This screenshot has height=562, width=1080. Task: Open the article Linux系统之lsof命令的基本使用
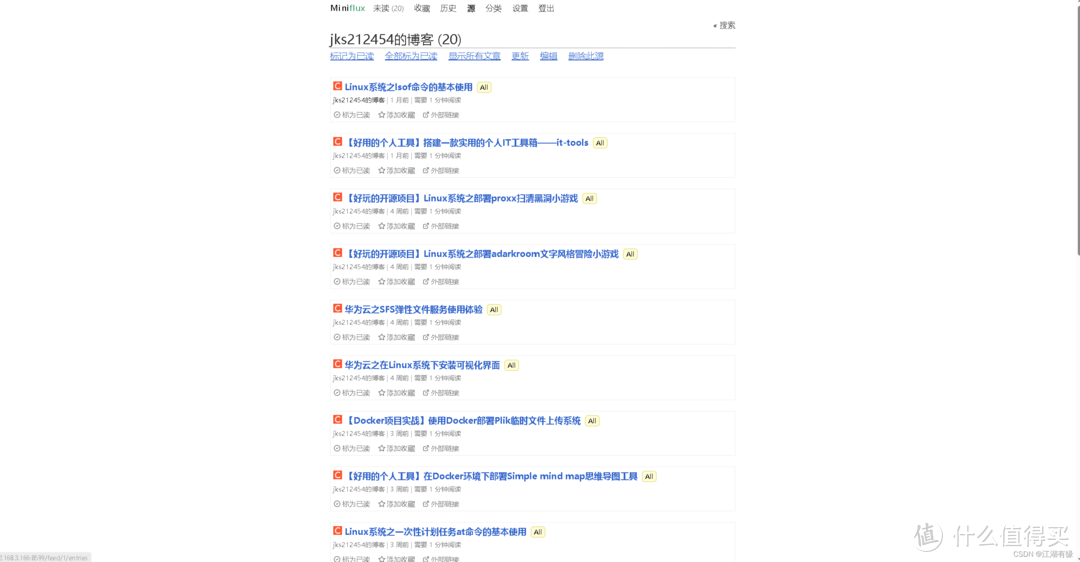(x=408, y=87)
